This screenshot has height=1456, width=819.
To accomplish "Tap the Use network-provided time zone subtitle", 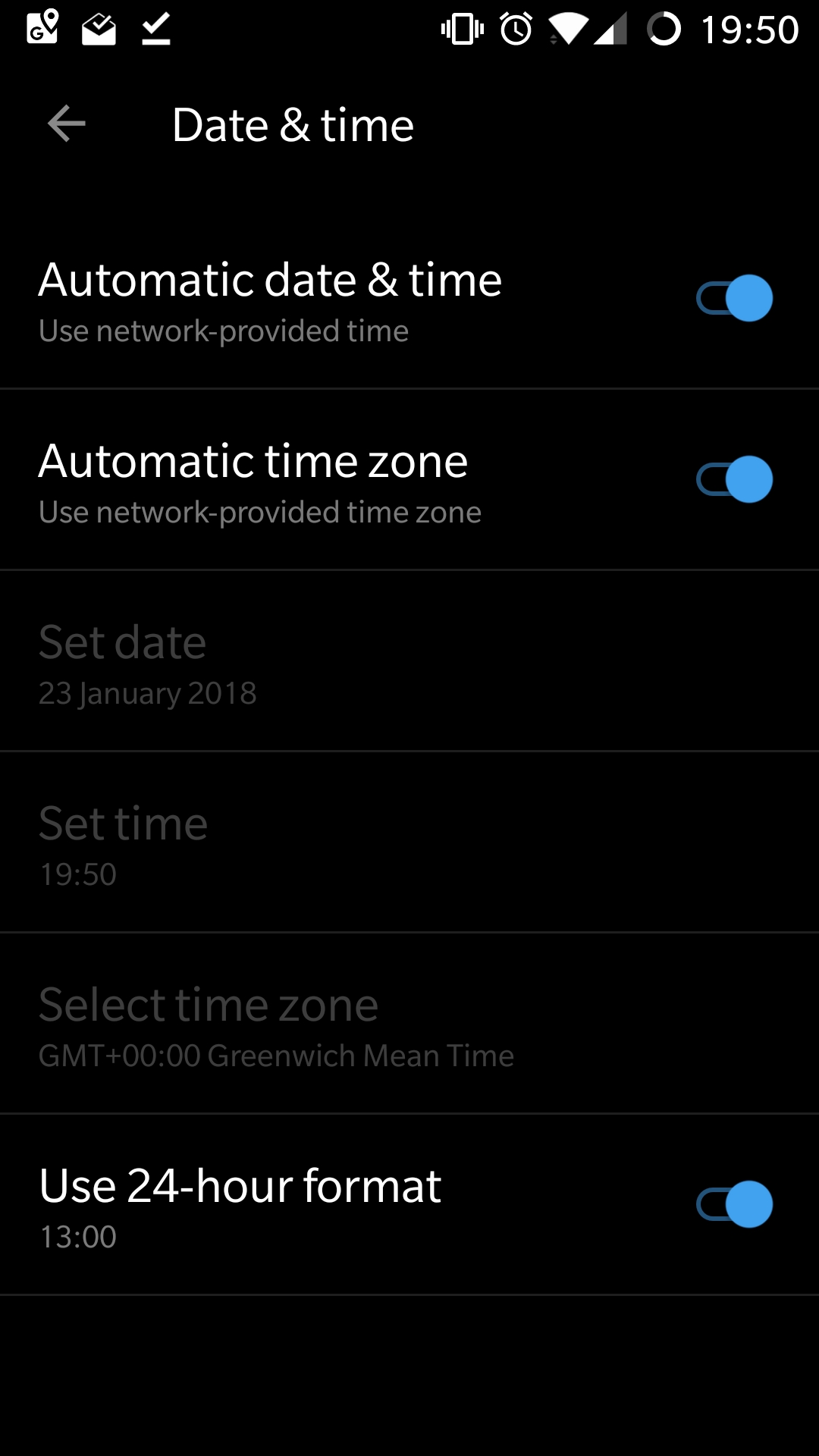I will click(x=259, y=512).
